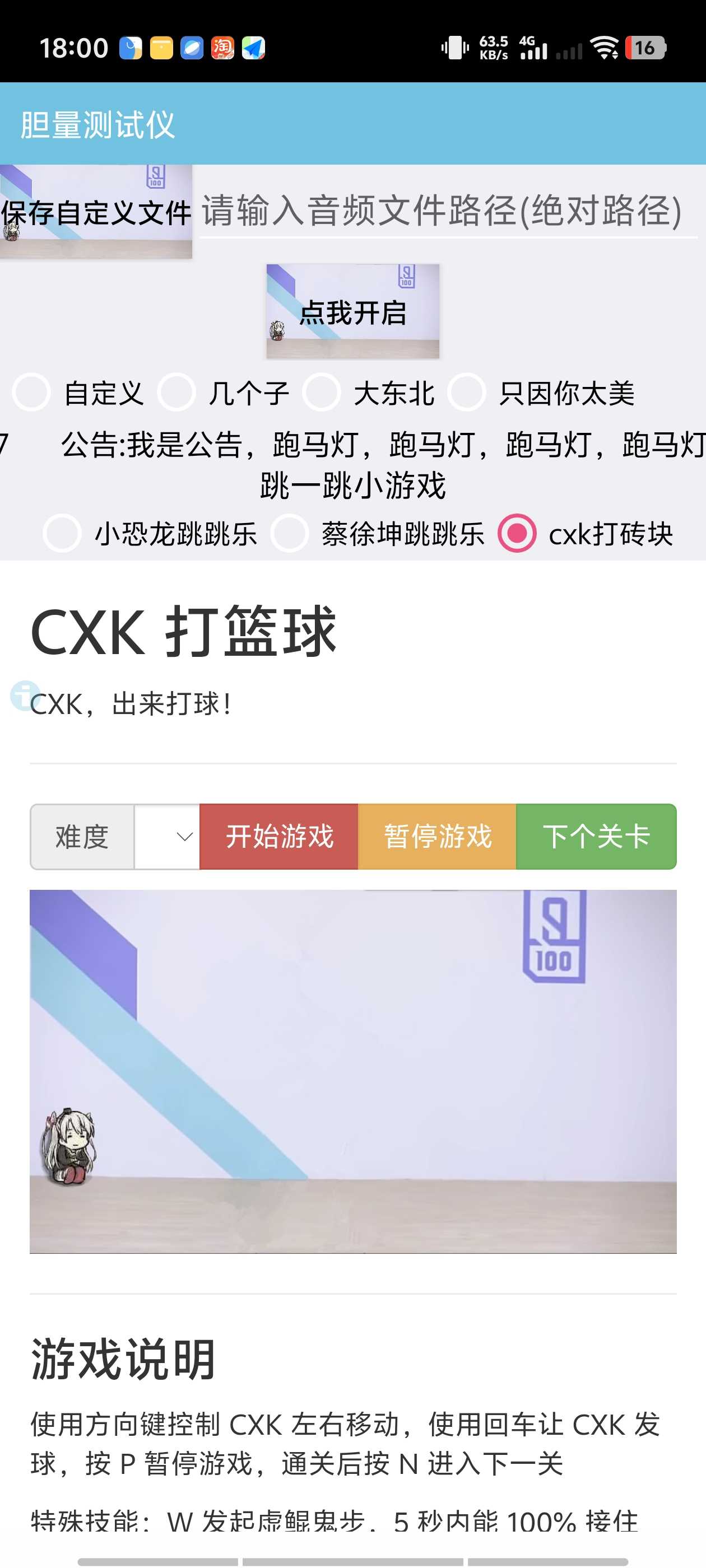Viewport: 706px width, 1568px height.
Task: Focus the audio file path input field
Action: pyautogui.click(x=448, y=212)
